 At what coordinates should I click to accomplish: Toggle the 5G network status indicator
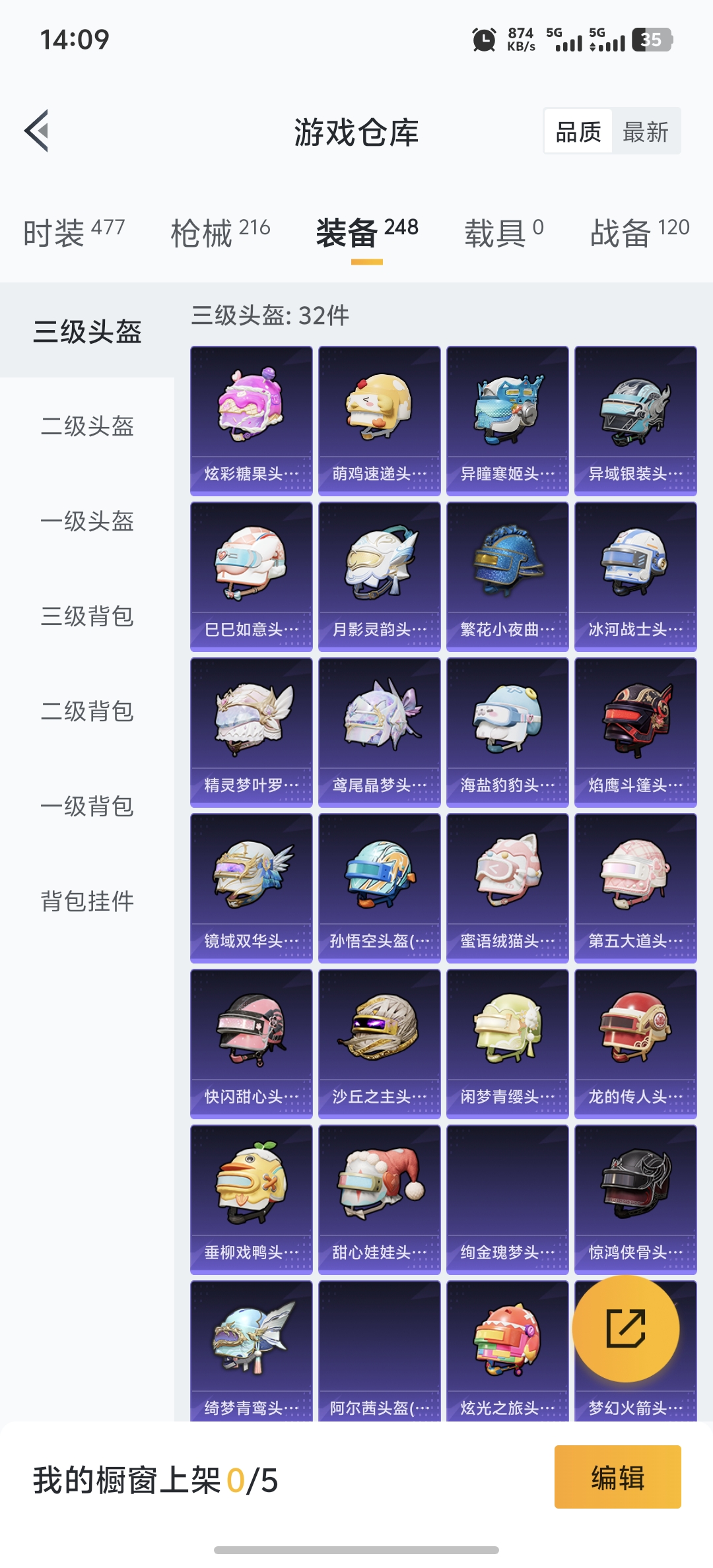tap(569, 41)
